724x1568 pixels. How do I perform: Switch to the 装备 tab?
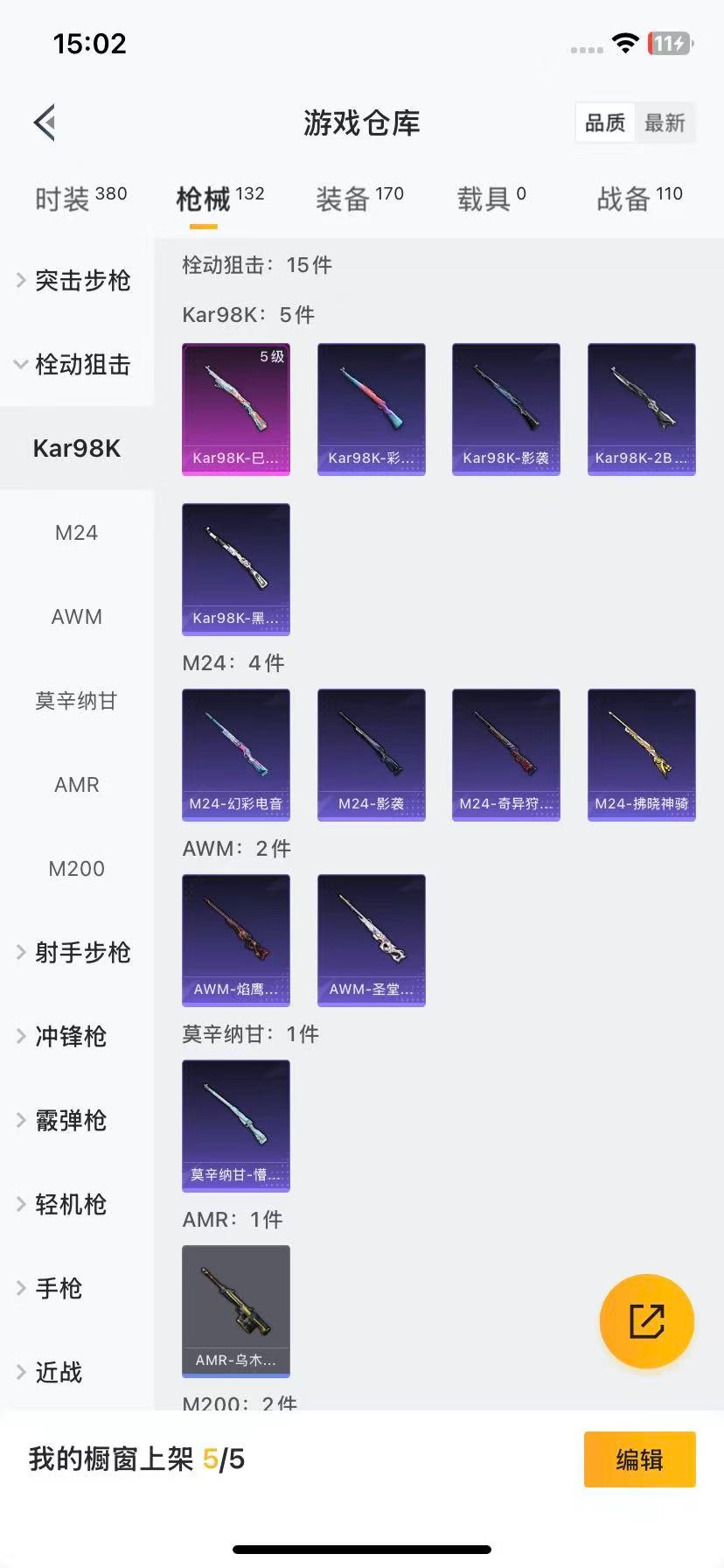pyautogui.click(x=359, y=199)
